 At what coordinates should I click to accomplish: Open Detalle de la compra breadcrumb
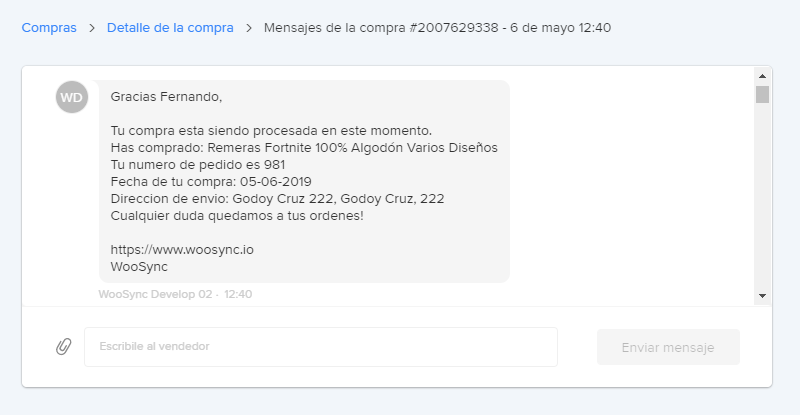[x=170, y=28]
